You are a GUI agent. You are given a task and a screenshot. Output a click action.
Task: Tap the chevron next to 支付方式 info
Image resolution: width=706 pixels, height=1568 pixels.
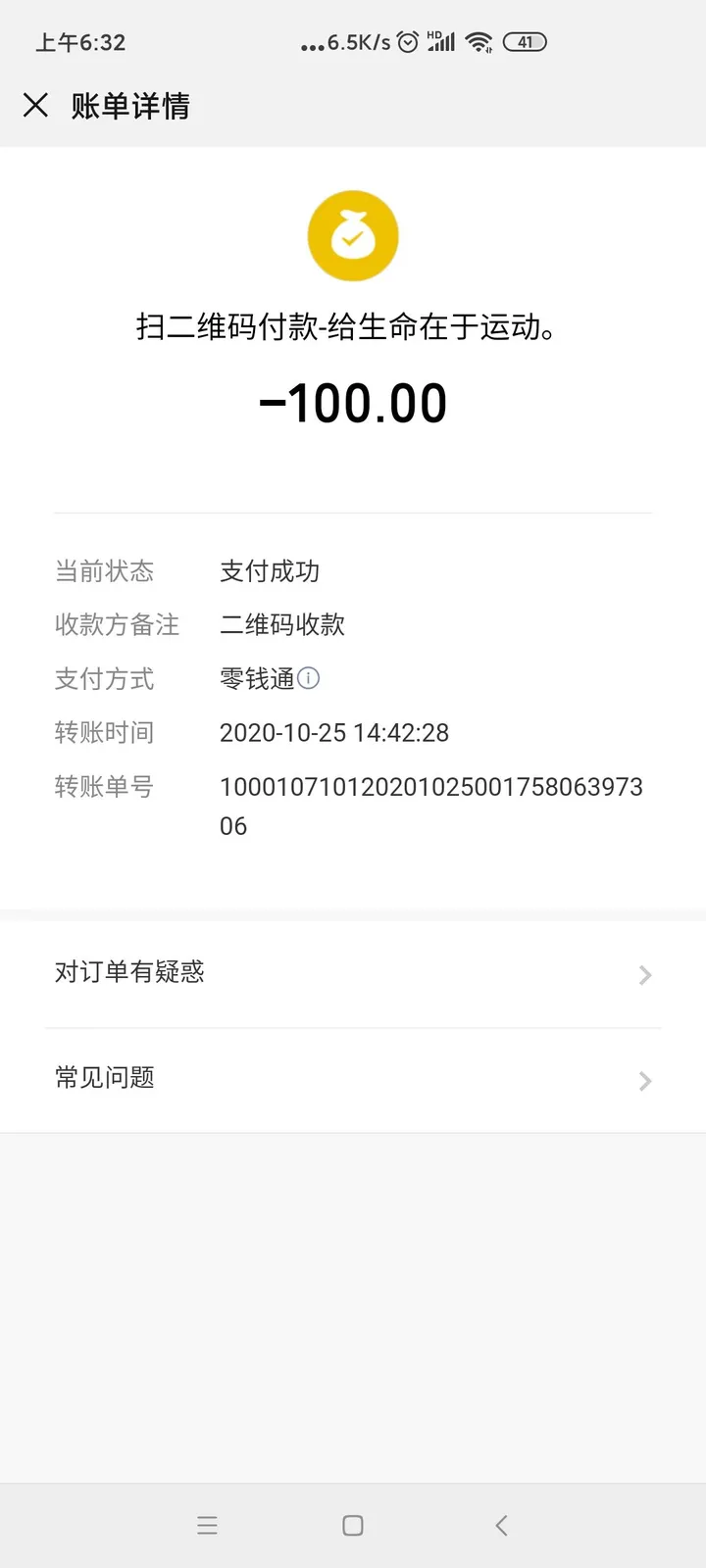[x=309, y=678]
